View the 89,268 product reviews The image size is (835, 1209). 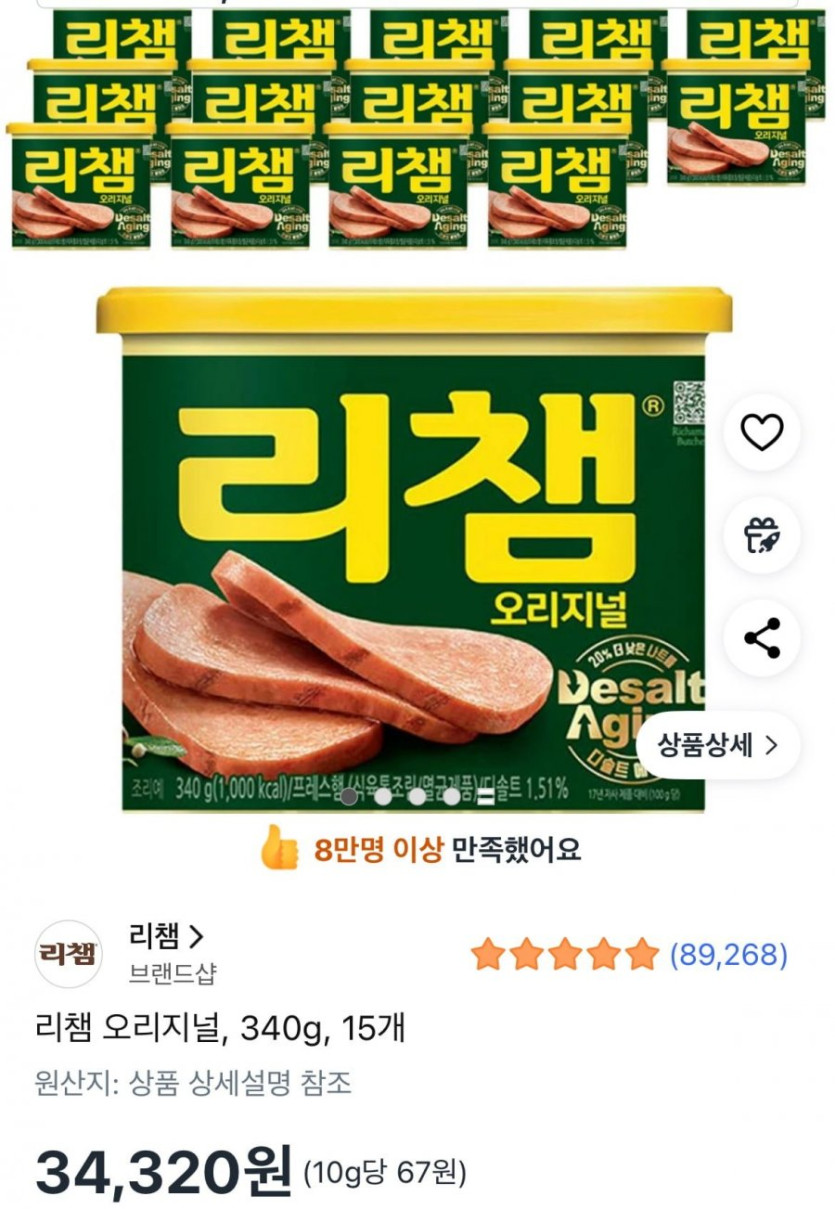click(728, 955)
